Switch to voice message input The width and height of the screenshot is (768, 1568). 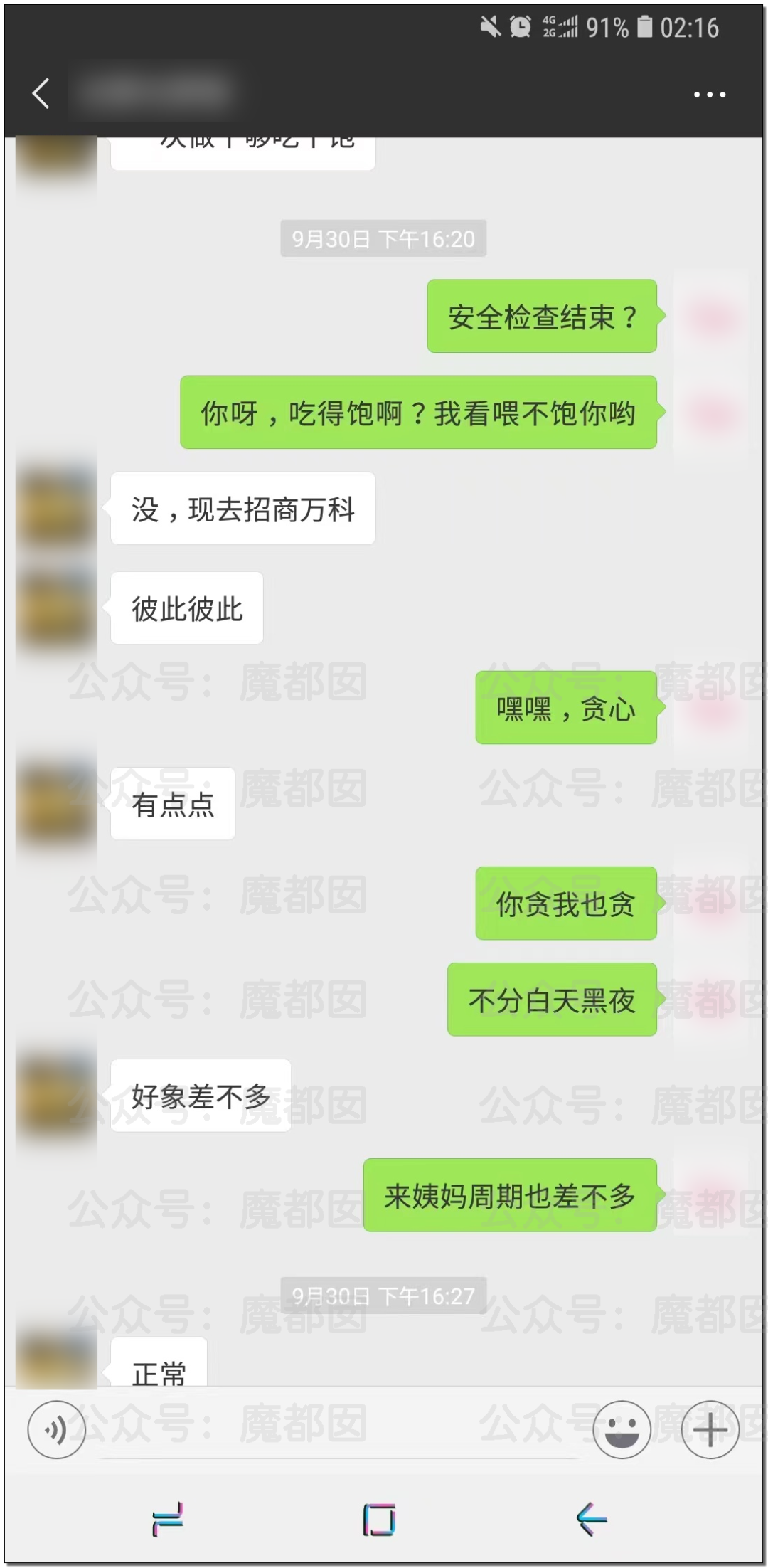(x=57, y=1429)
